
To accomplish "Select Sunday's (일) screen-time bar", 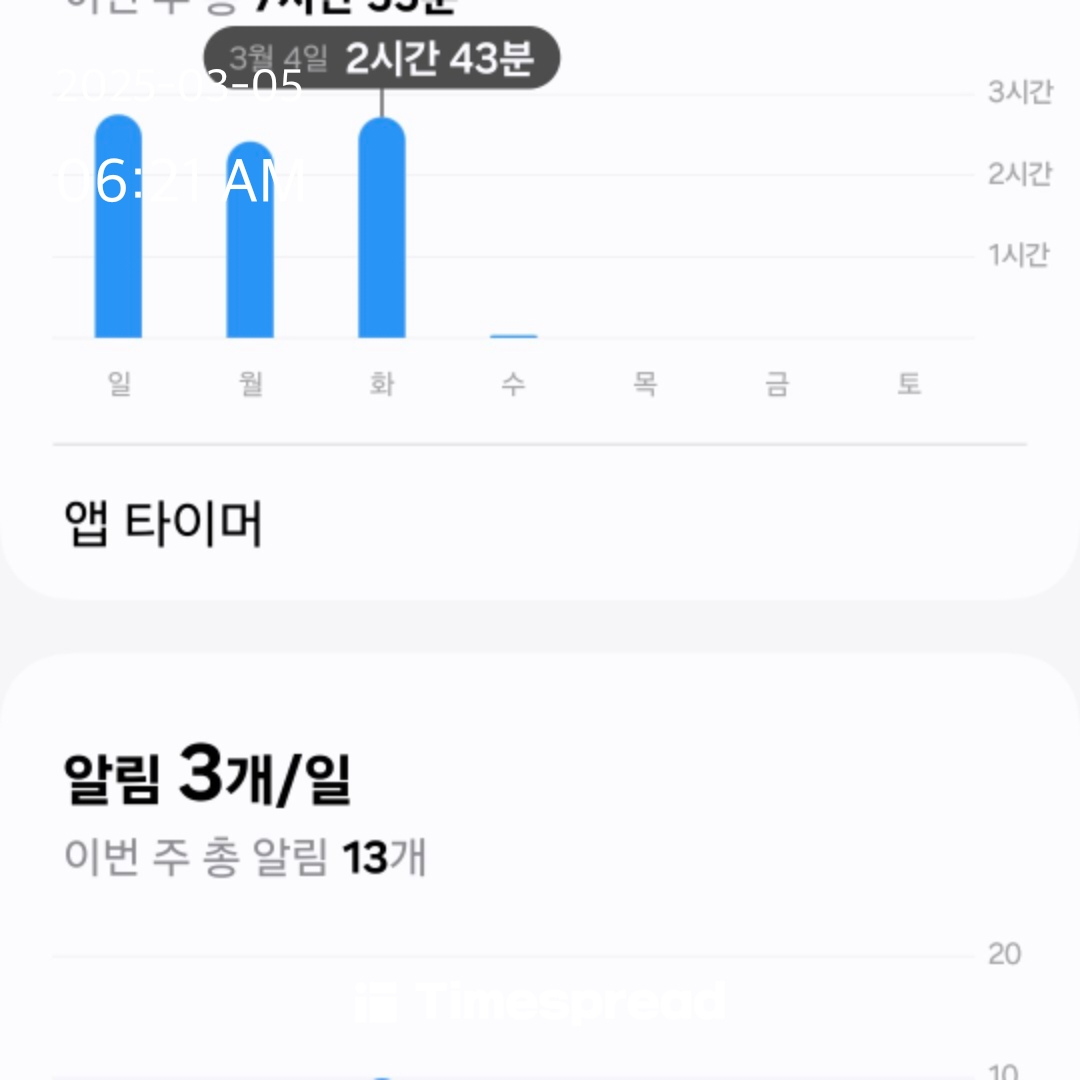I will (118, 228).
